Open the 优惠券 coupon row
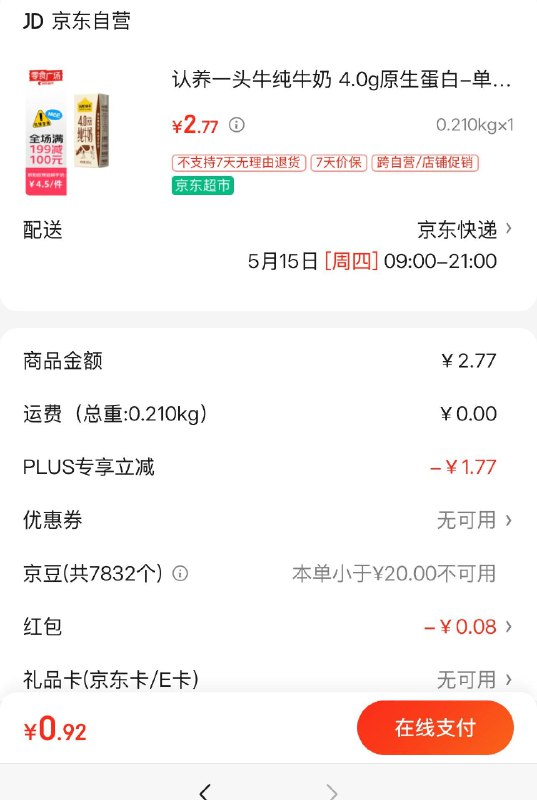Image resolution: width=537 pixels, height=800 pixels. coord(268,520)
